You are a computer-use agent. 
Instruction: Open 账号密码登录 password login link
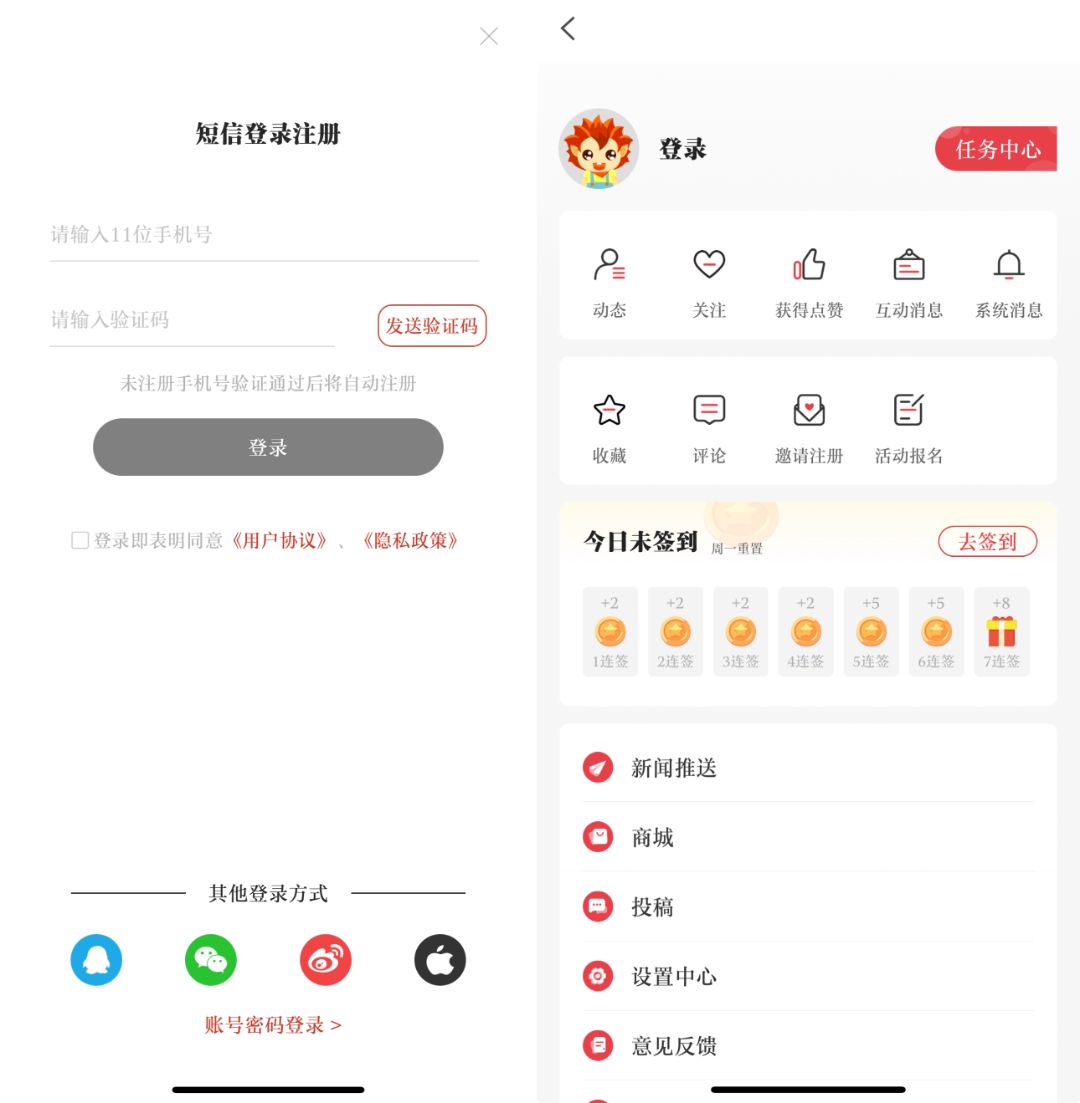click(268, 1024)
